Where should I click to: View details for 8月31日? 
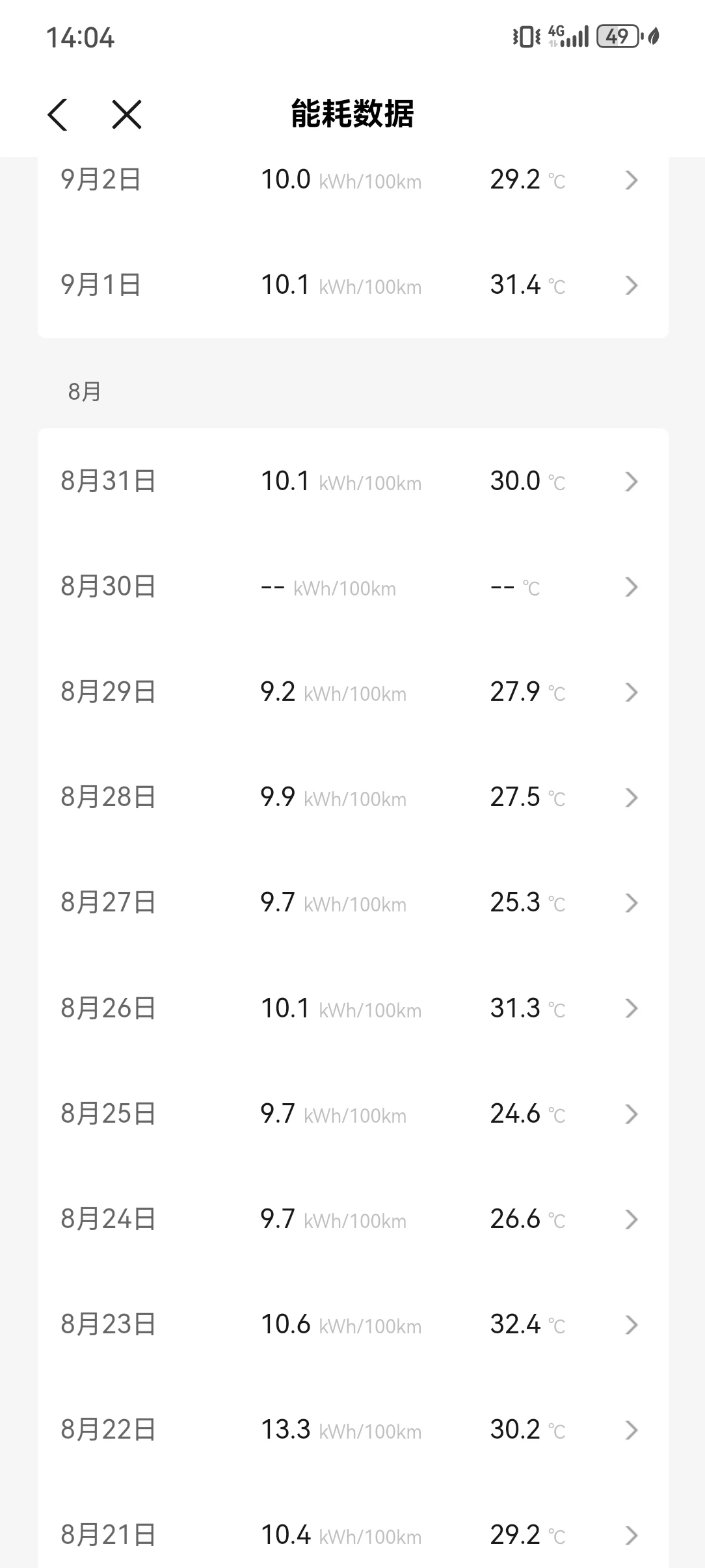tap(353, 482)
